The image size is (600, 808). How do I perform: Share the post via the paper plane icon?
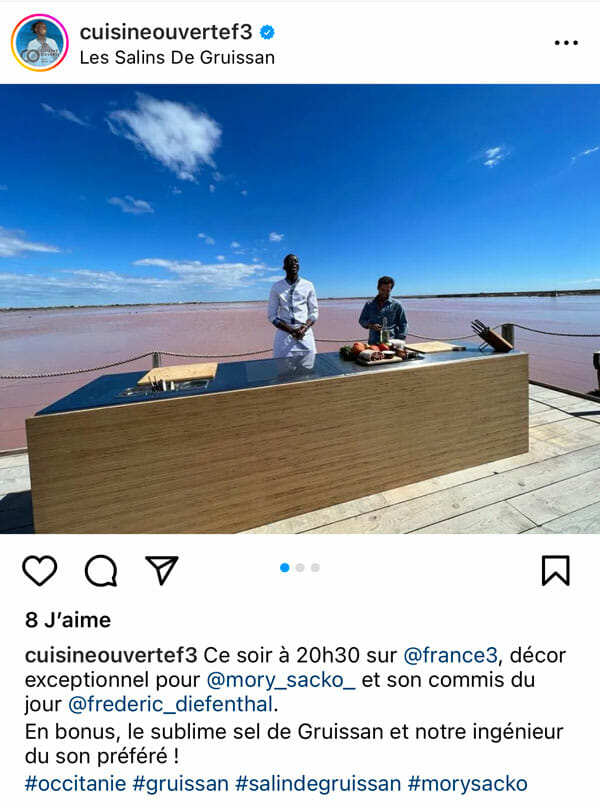pos(161,570)
